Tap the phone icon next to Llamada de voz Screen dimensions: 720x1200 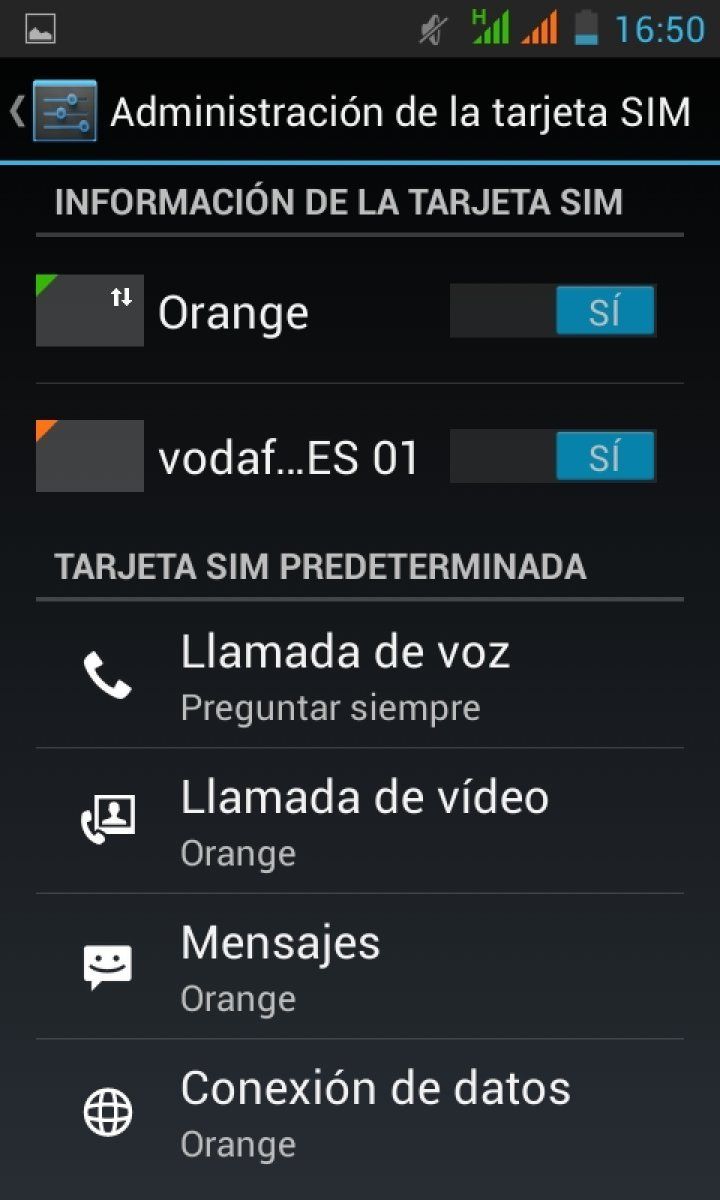108,678
